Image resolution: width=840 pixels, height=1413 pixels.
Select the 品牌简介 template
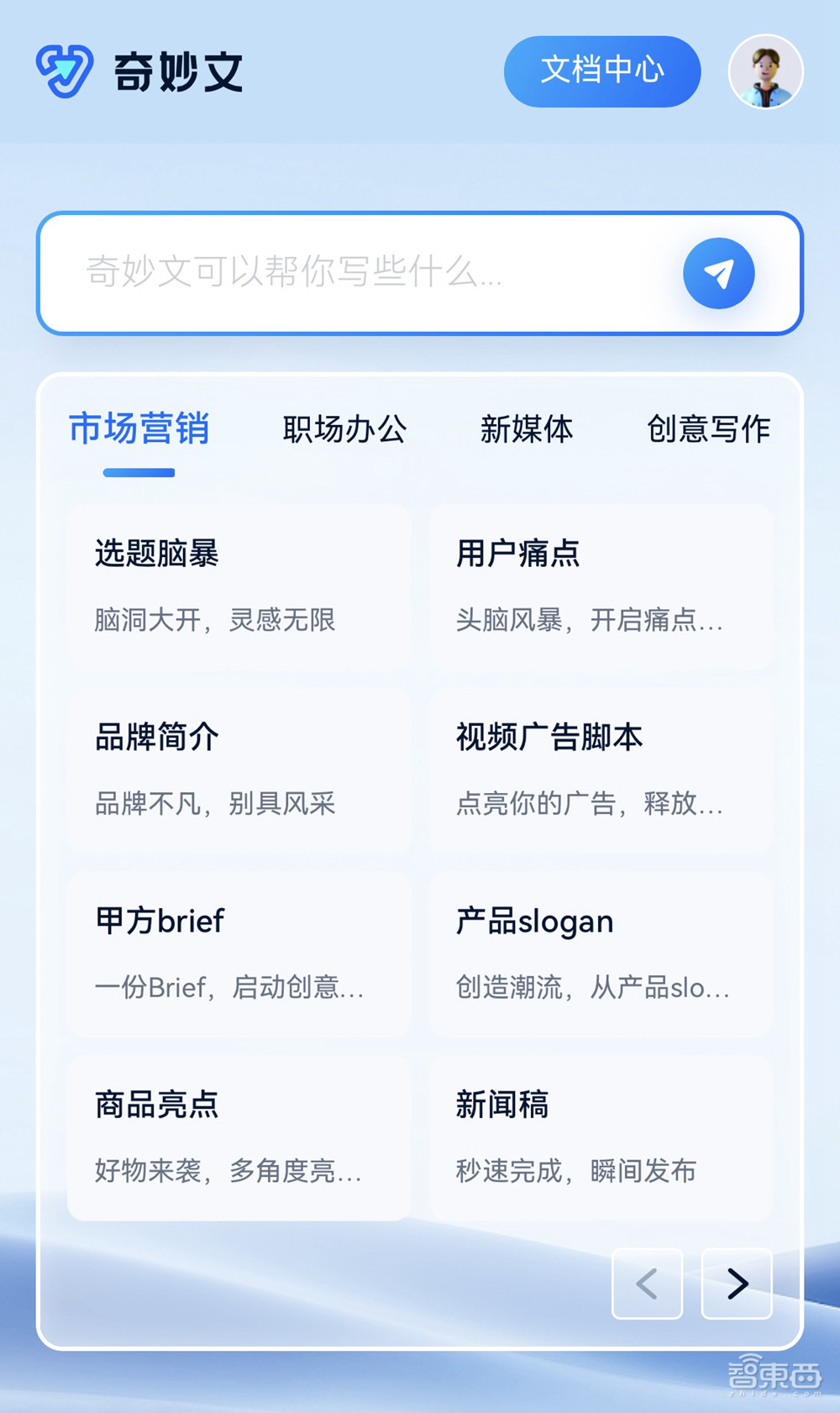pos(238,770)
